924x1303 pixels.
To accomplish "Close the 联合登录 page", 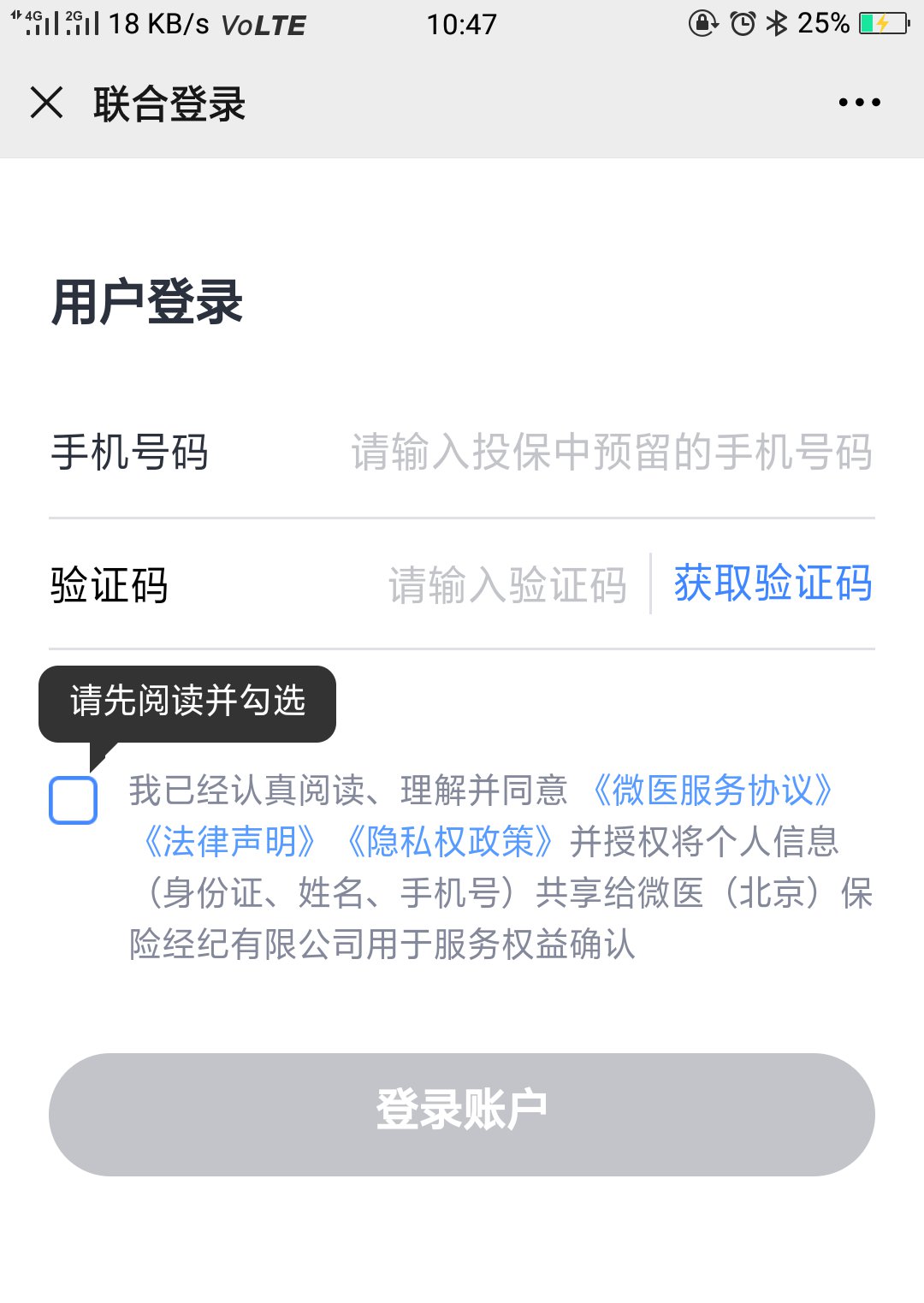I will point(47,103).
